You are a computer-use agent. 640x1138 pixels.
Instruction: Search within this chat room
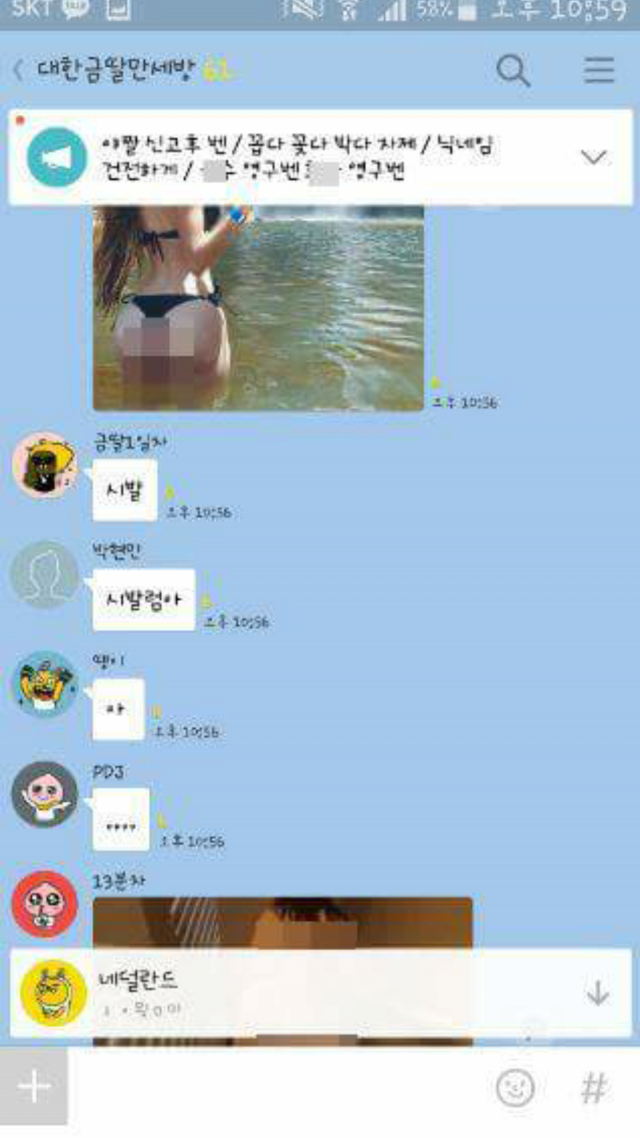tap(513, 71)
